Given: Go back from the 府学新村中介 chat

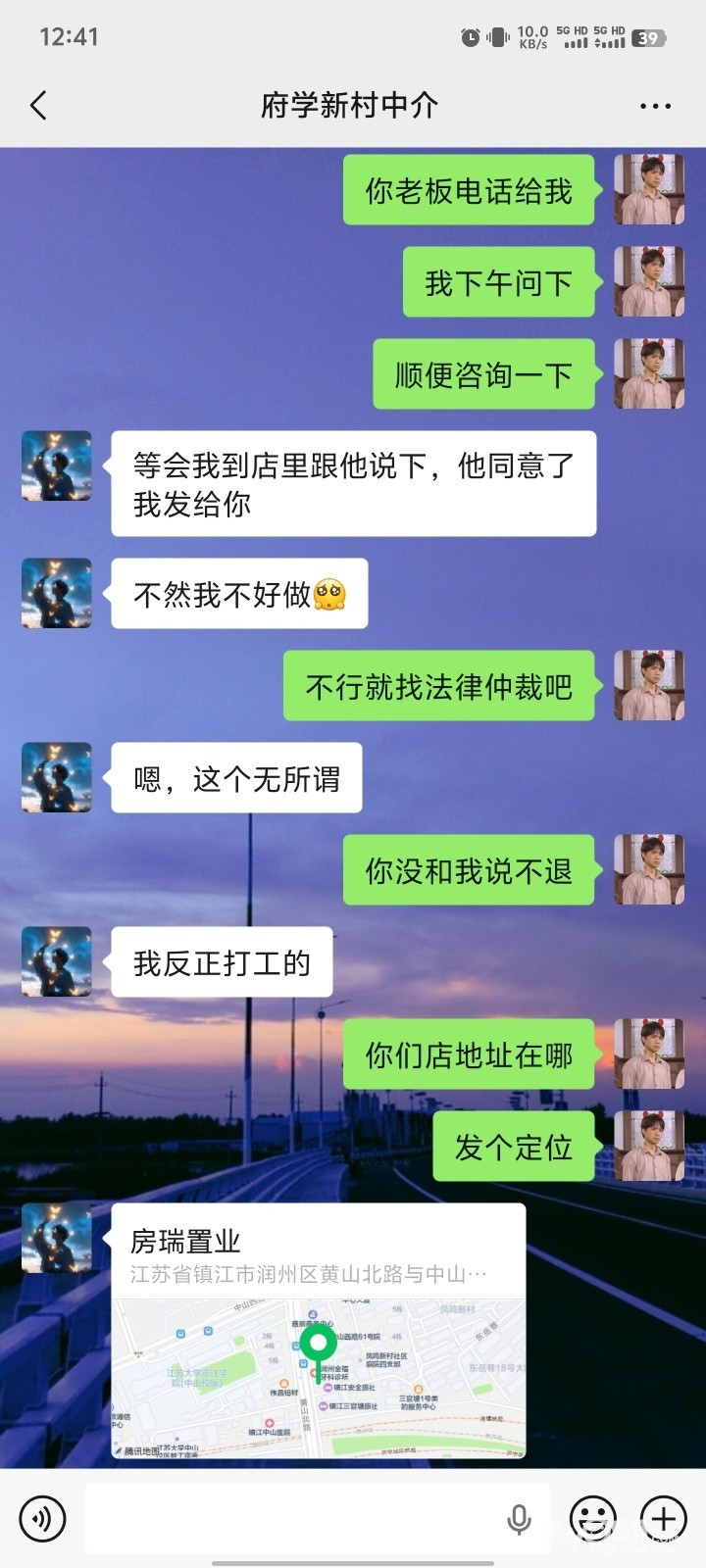Looking at the screenshot, I should (x=39, y=106).
